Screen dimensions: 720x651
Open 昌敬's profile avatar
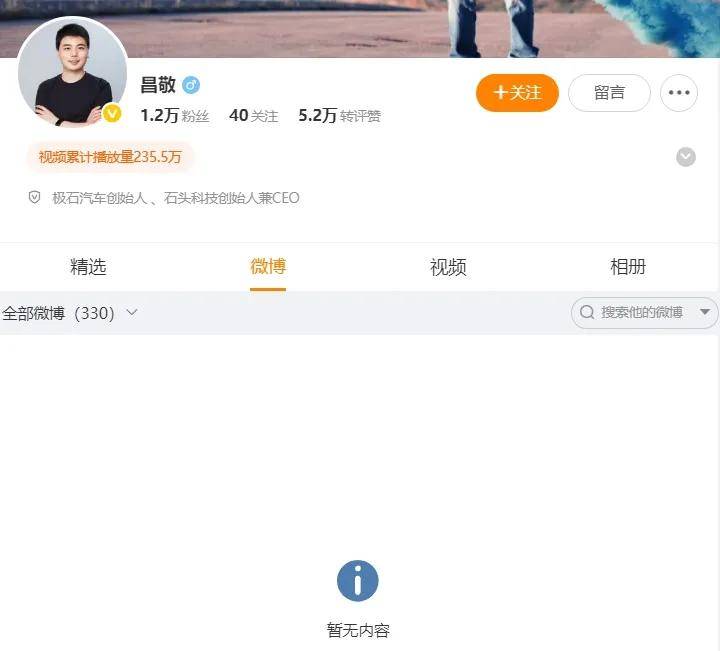pyautogui.click(x=72, y=73)
